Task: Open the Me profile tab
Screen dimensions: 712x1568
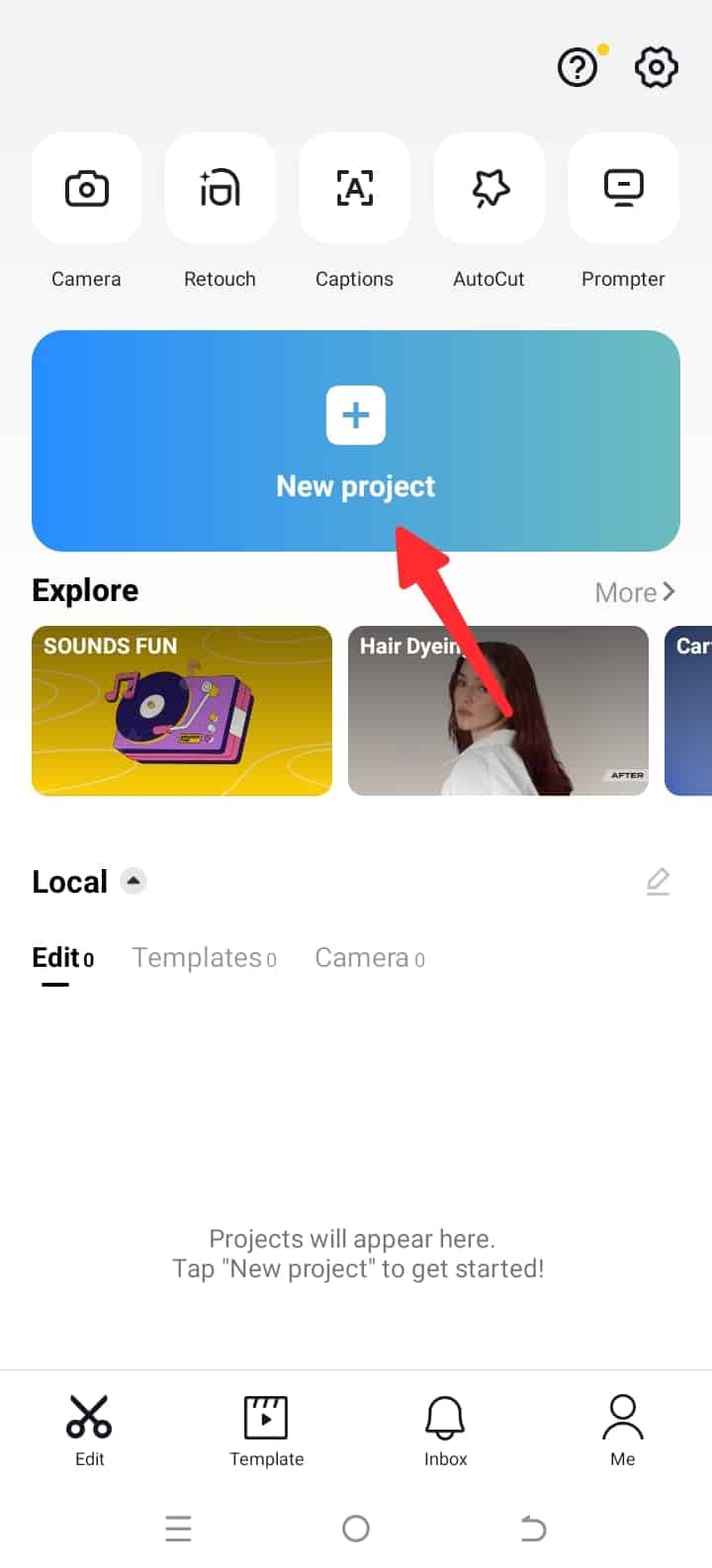Action: pos(623,1431)
